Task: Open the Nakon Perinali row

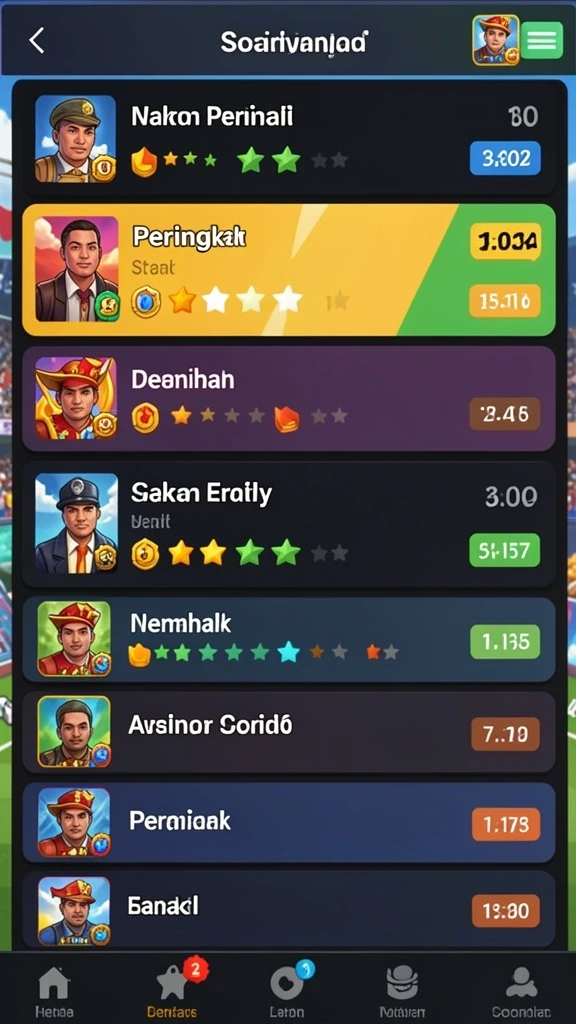Action: 289,138
